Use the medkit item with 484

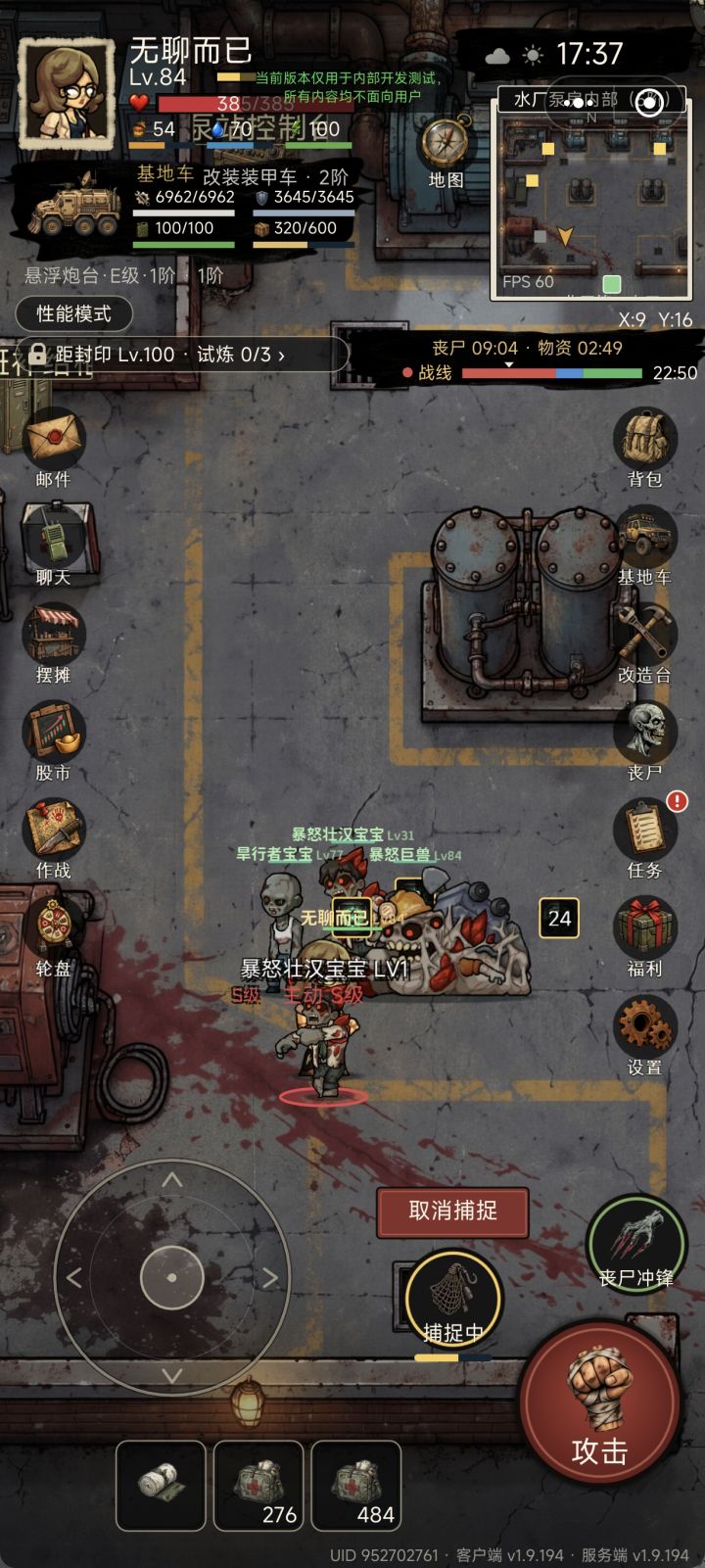point(355,1486)
